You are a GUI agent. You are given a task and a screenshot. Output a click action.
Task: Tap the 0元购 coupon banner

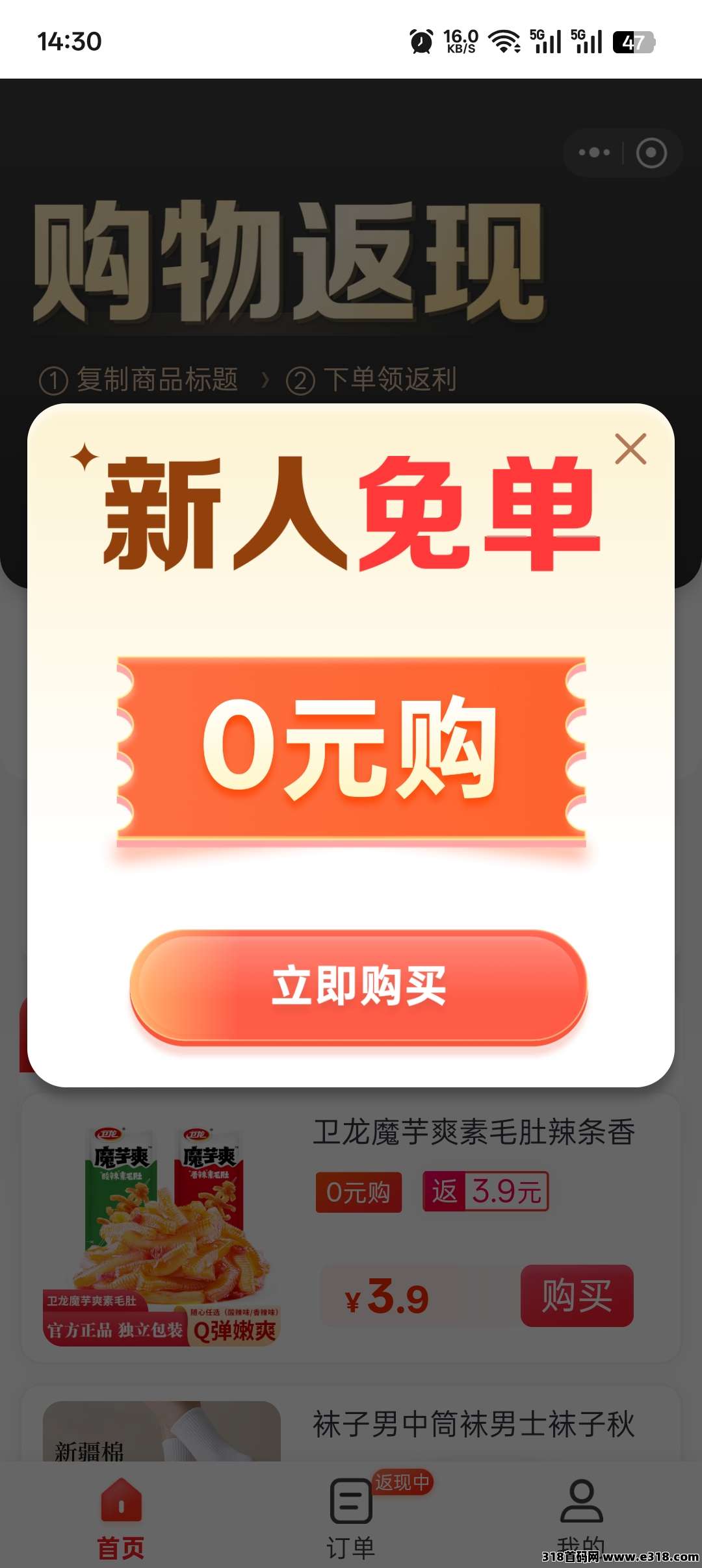pos(351,749)
